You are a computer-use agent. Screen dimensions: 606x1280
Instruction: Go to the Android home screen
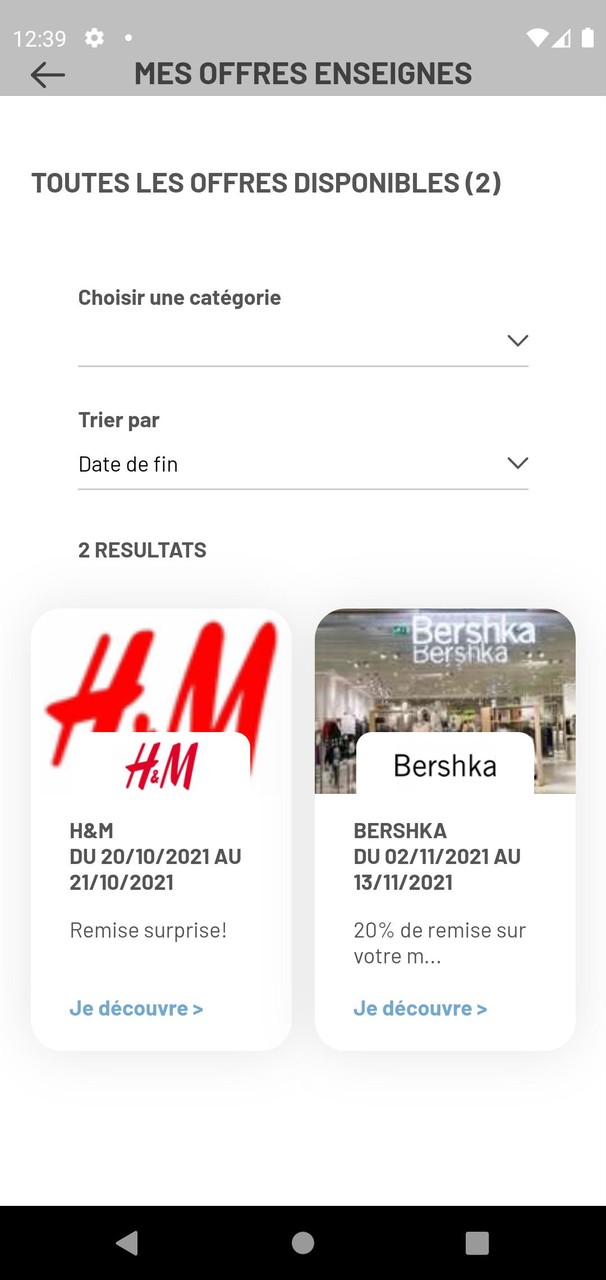click(303, 1242)
